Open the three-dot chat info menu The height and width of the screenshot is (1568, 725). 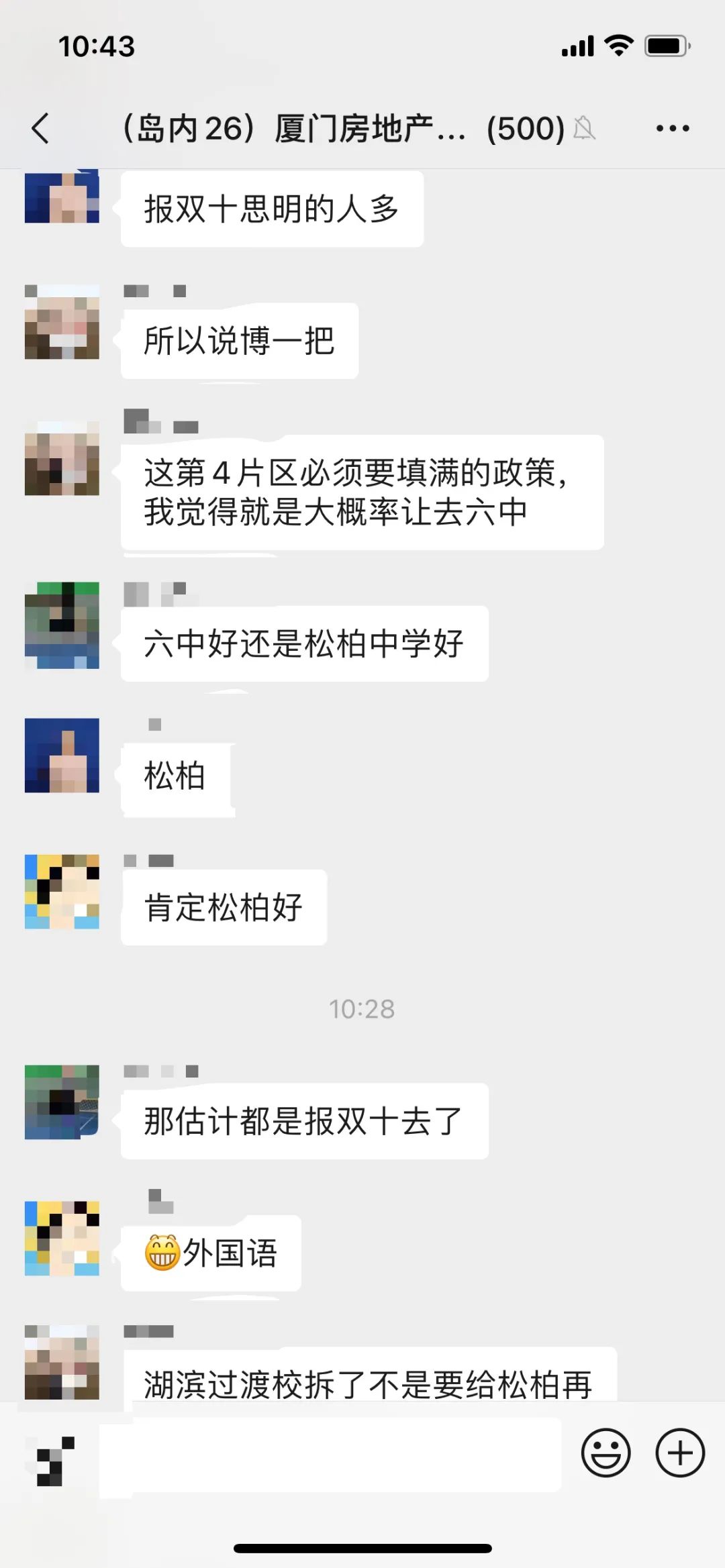pyautogui.click(x=672, y=128)
